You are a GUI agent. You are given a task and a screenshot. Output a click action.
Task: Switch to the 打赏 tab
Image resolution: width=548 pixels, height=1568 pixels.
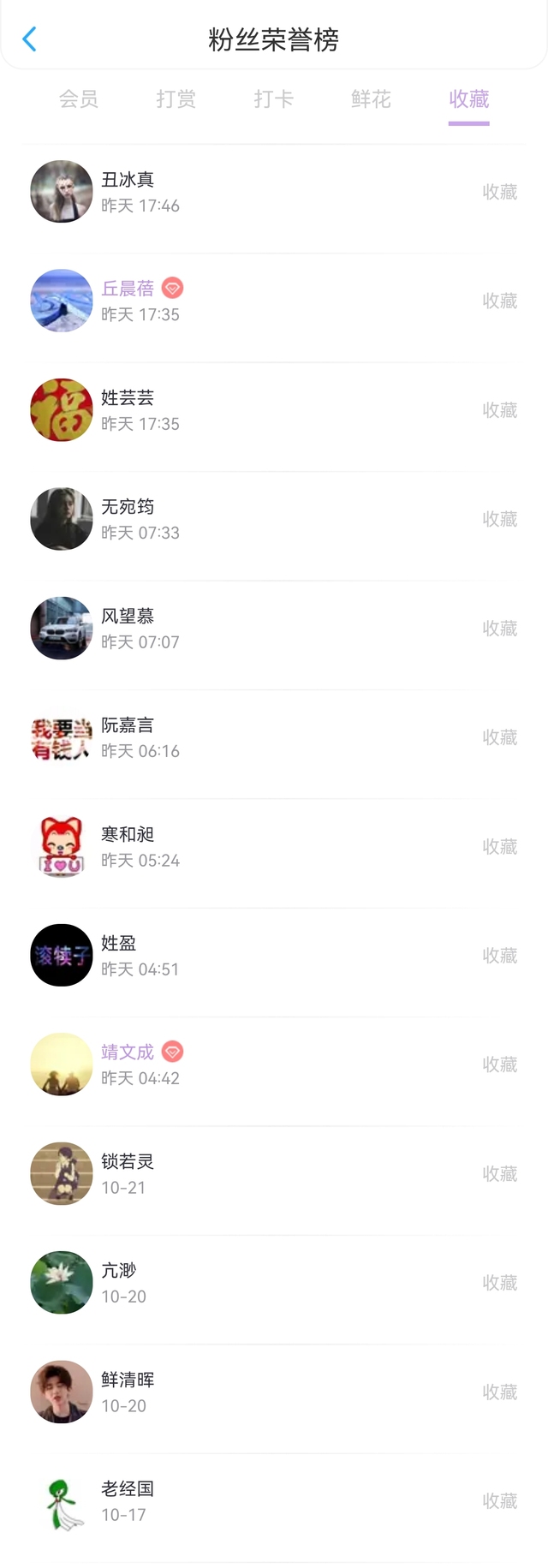(x=176, y=99)
